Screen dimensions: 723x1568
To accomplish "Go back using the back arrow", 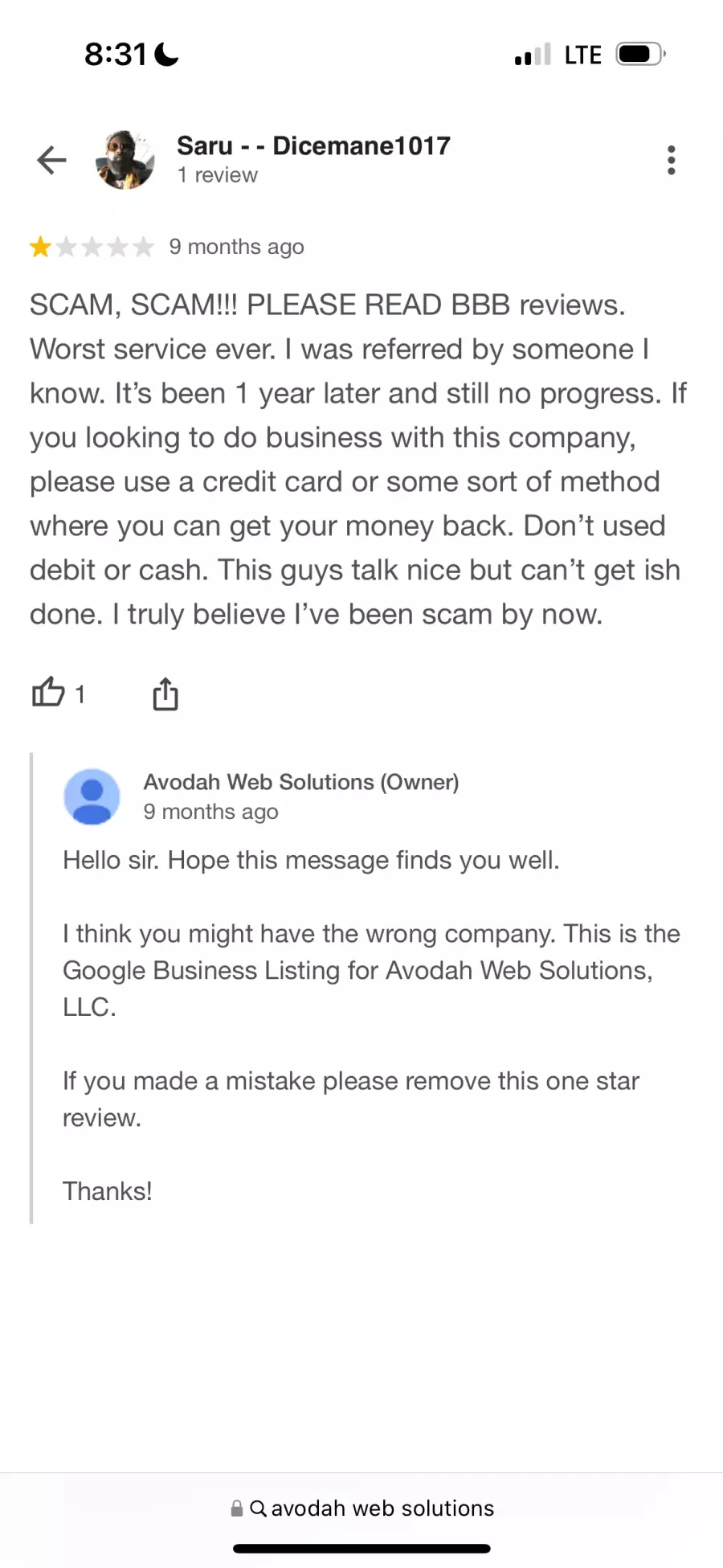I will point(51,160).
